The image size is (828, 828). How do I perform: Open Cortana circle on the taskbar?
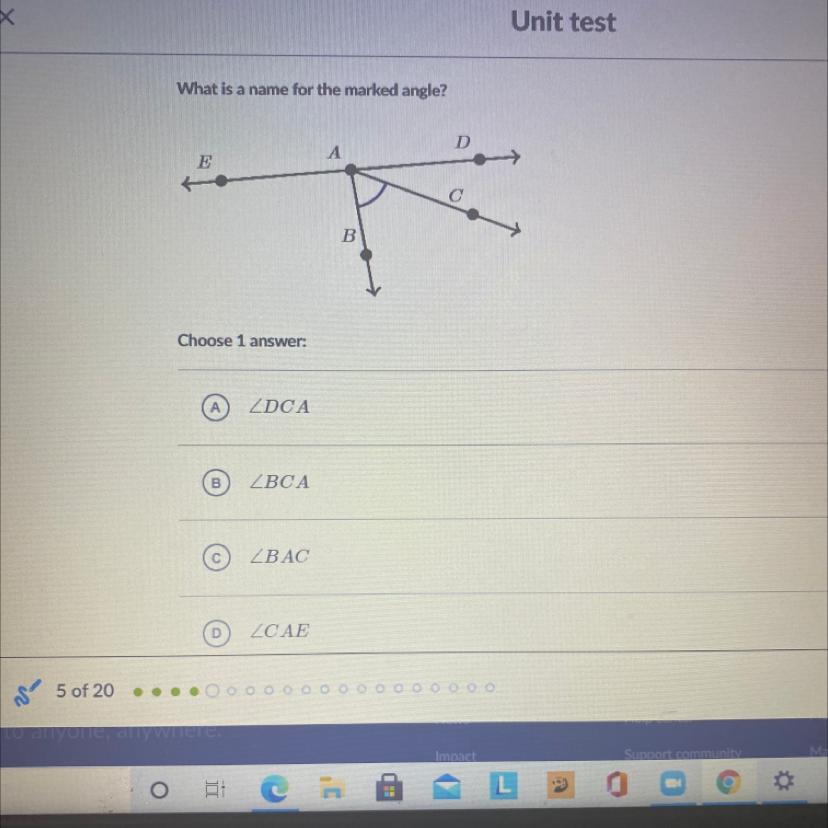click(158, 790)
